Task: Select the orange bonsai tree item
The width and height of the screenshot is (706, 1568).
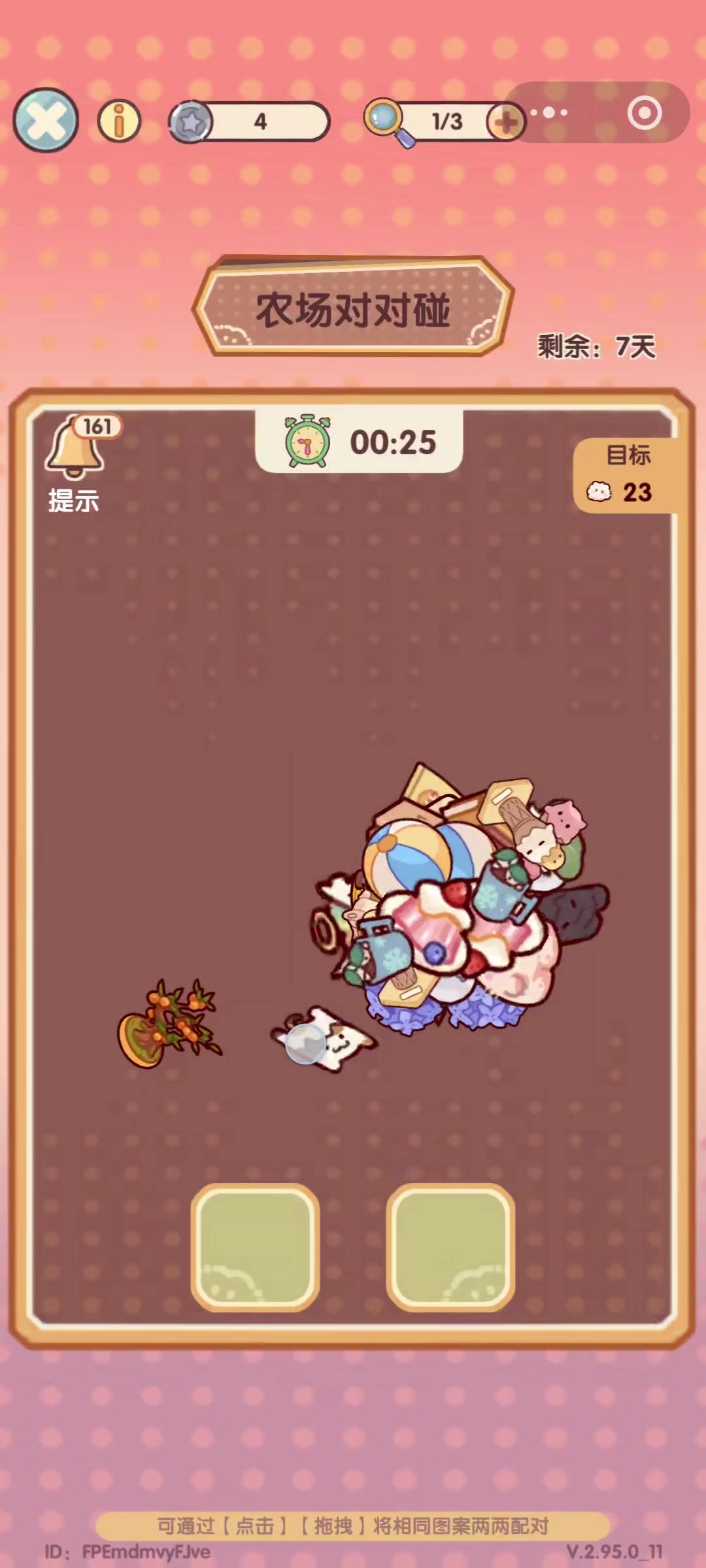Action: click(169, 1024)
